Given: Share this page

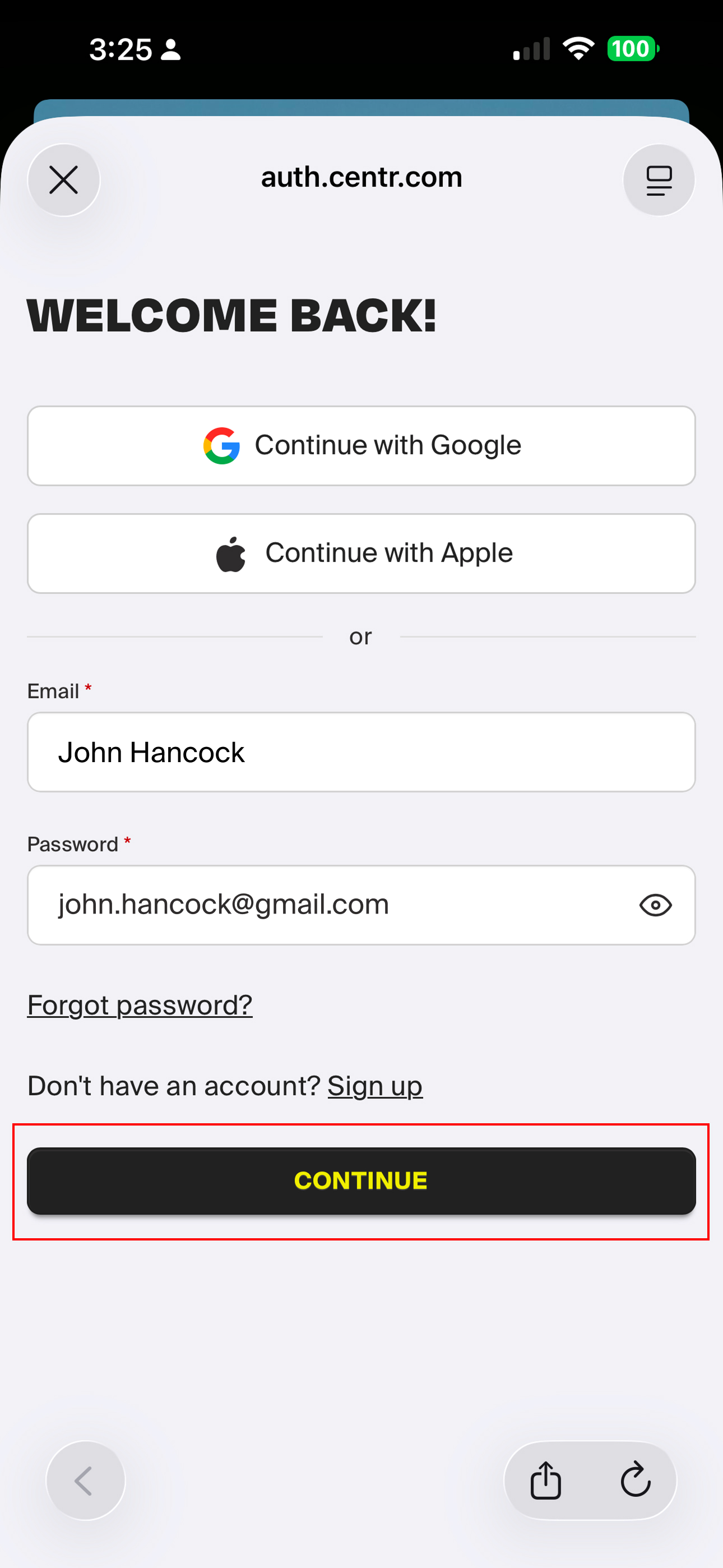Looking at the screenshot, I should (x=546, y=1481).
